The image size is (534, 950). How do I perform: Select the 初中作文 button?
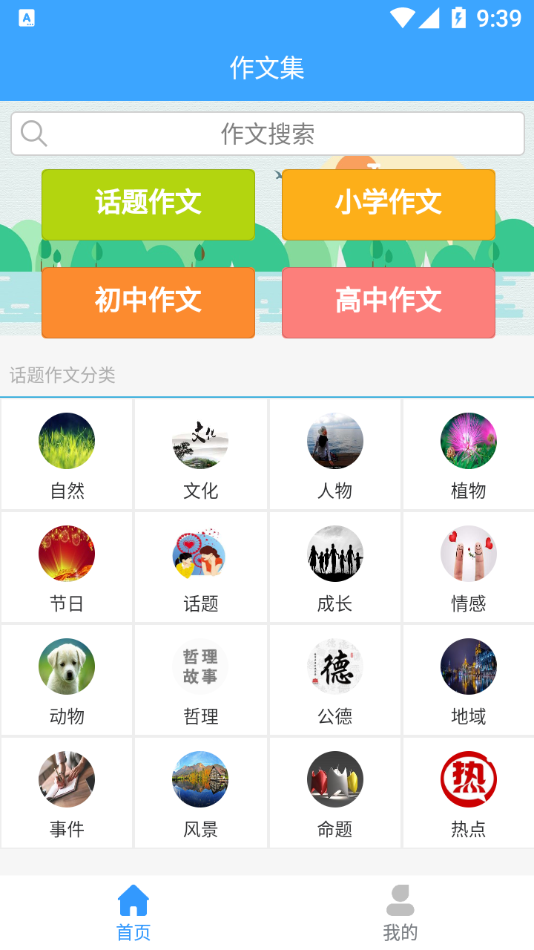coord(148,302)
